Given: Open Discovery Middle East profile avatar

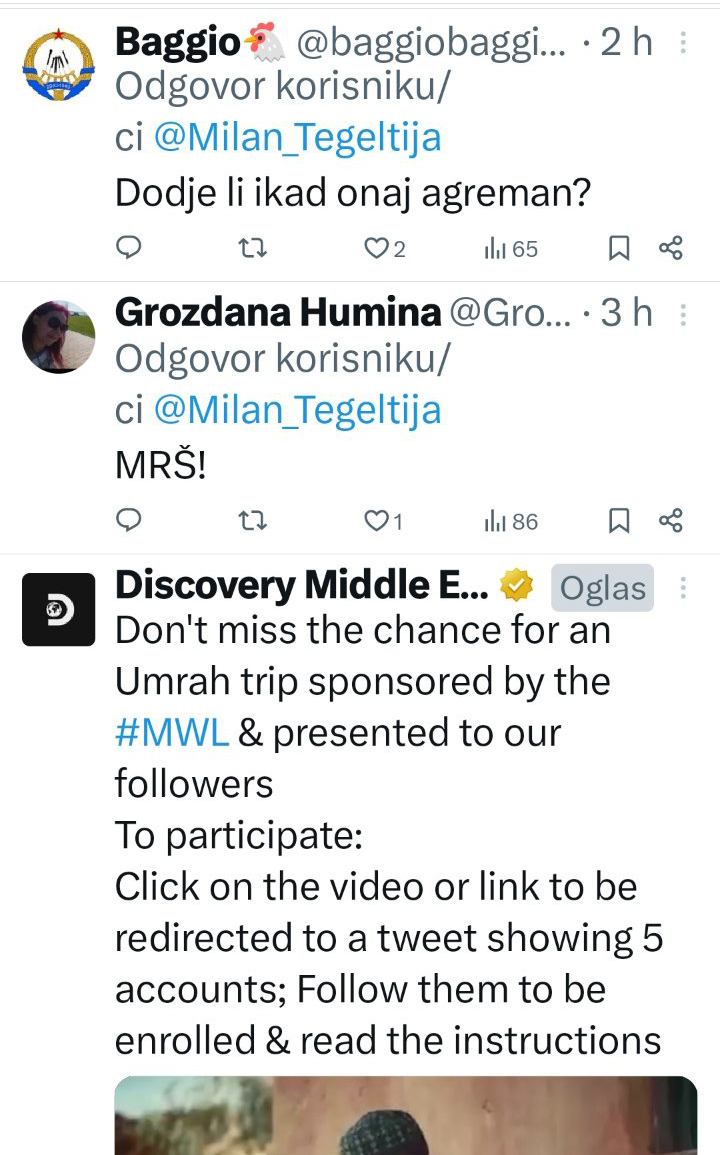Looking at the screenshot, I should pos(58,609).
